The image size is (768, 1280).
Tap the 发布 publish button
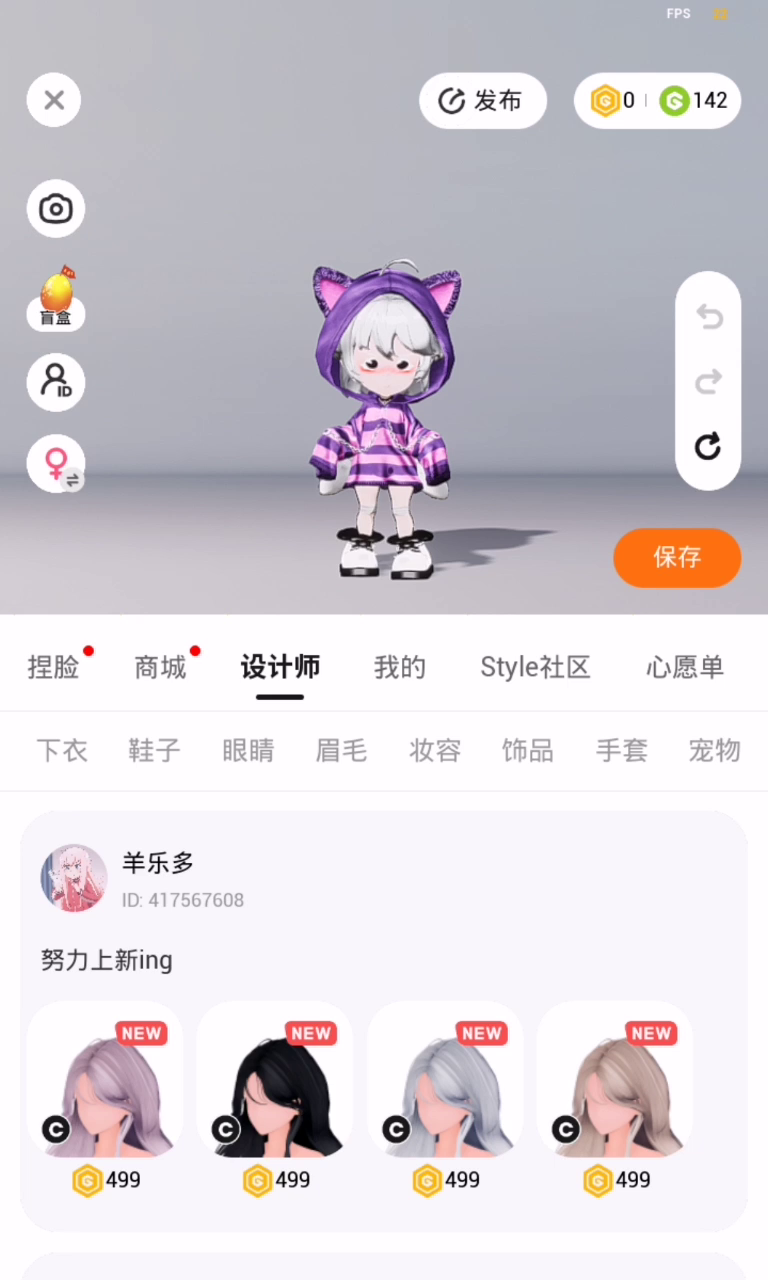pos(483,101)
